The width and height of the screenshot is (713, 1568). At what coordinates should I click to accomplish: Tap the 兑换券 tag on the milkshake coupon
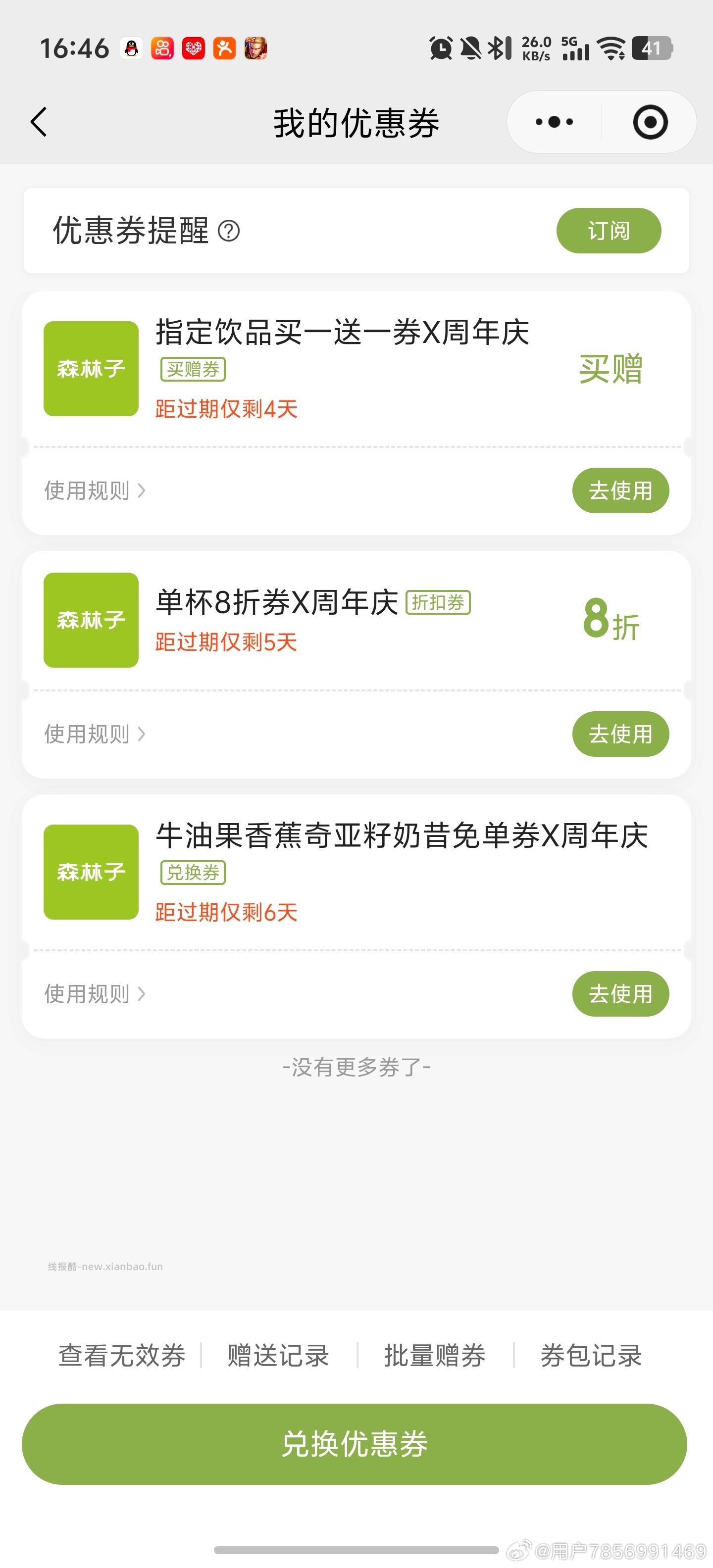(x=194, y=872)
